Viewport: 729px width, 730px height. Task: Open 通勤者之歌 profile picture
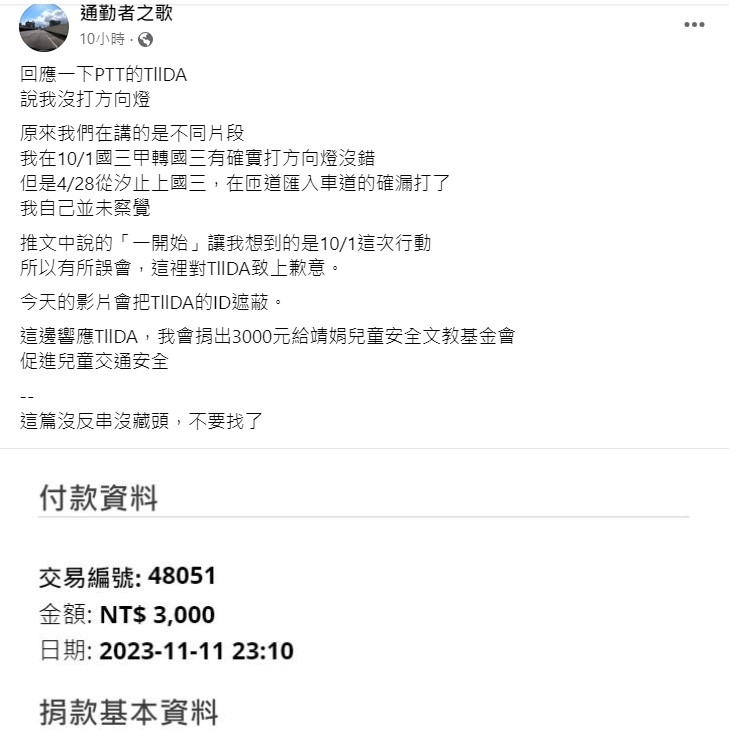(44, 27)
